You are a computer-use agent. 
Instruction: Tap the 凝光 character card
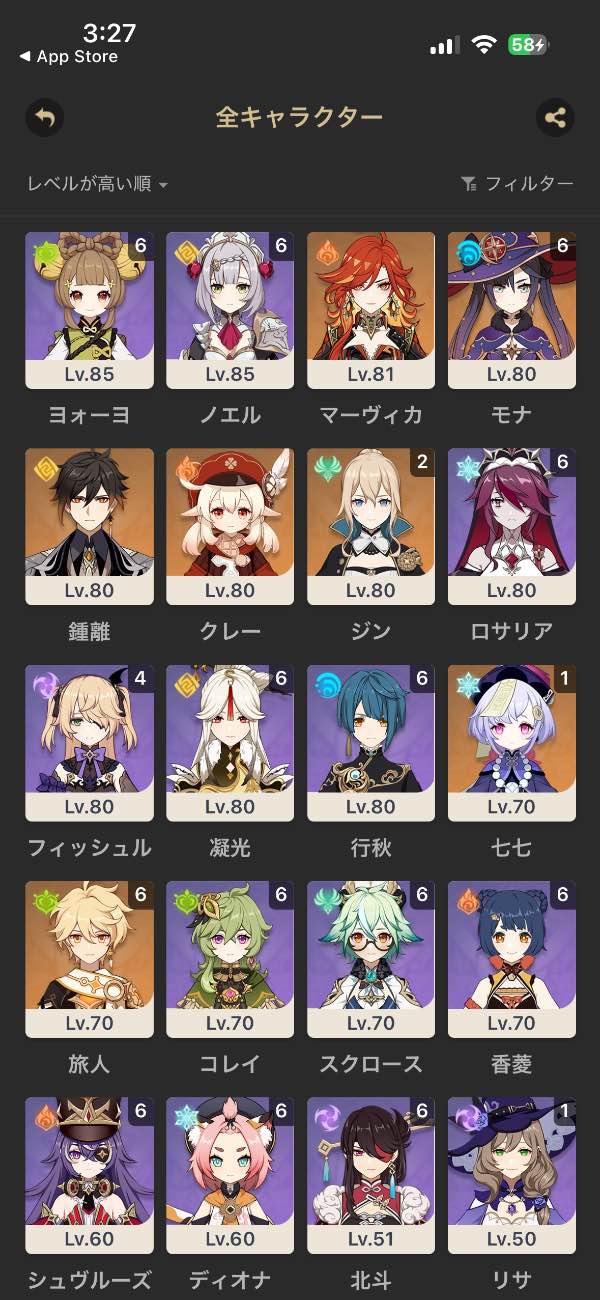[x=230, y=742]
